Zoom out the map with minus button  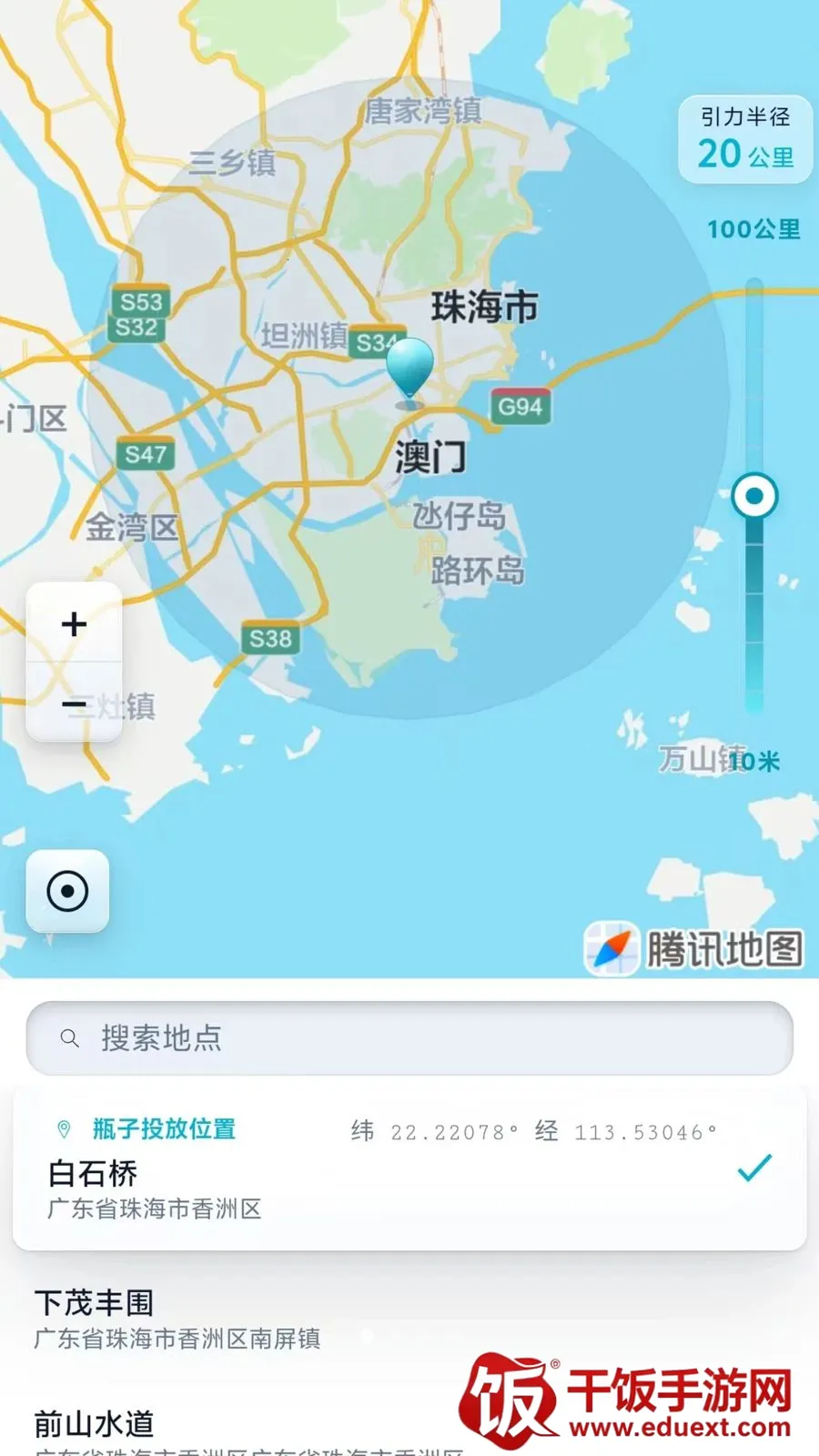tap(74, 703)
